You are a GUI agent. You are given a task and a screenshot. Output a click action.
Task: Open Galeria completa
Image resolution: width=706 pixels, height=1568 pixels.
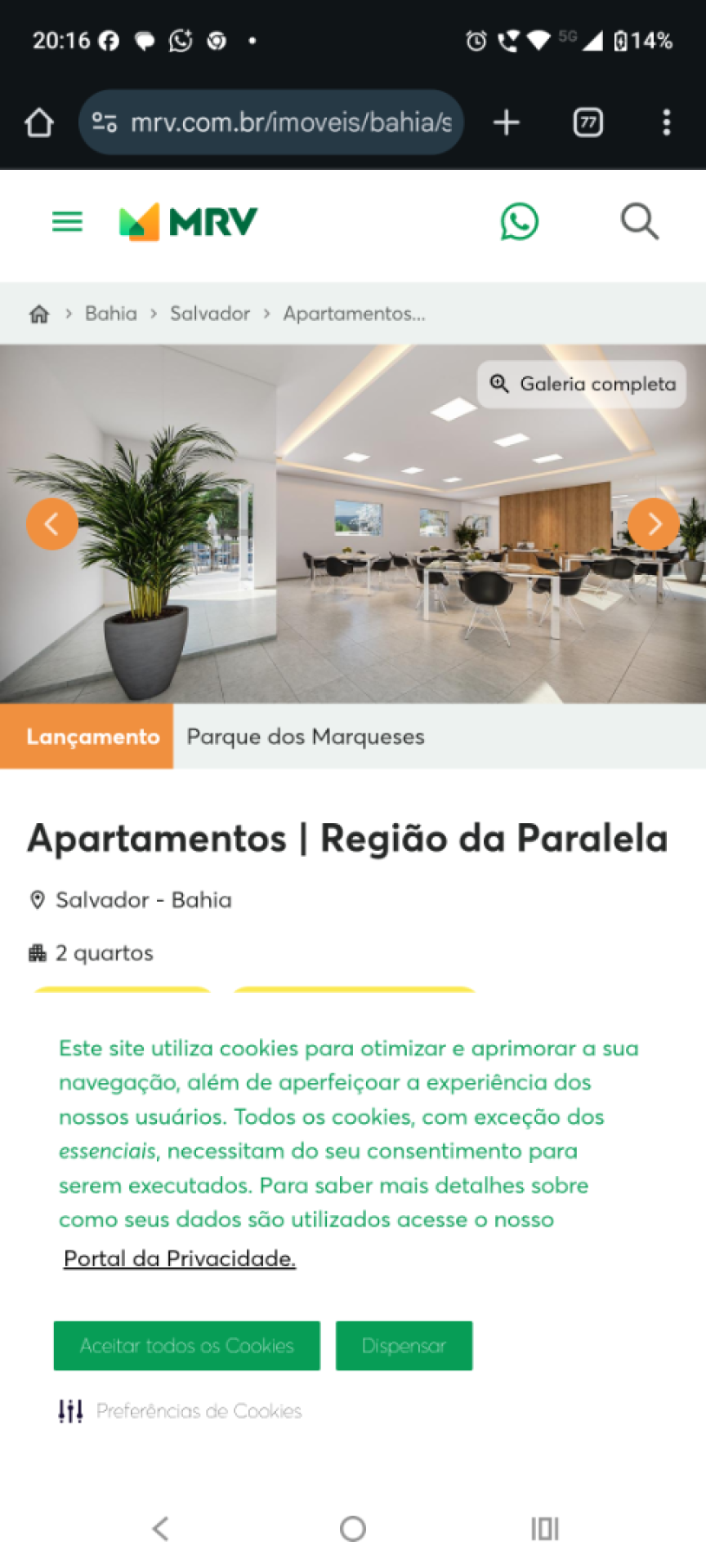tap(582, 384)
